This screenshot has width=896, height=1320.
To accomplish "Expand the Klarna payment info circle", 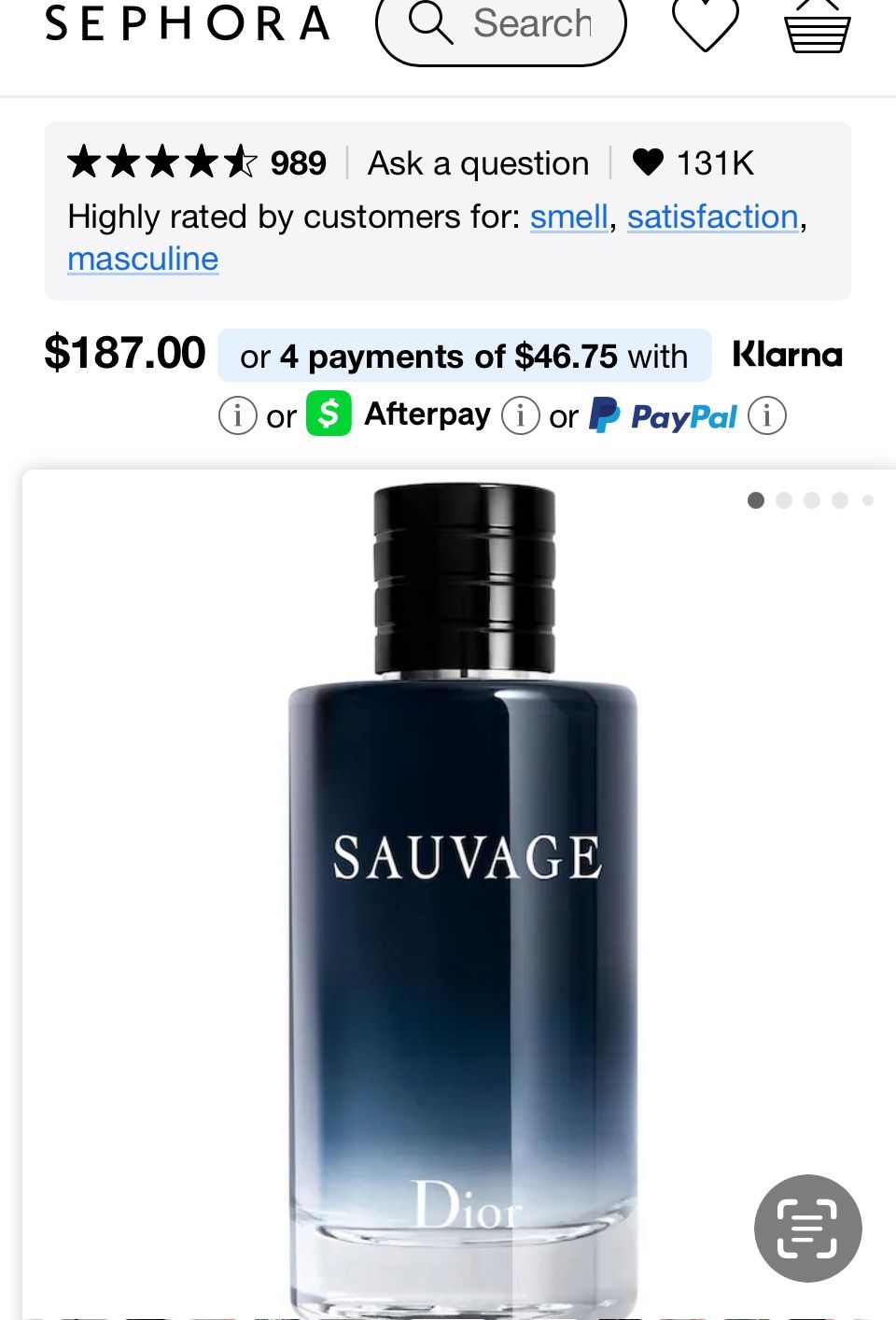I will click(239, 416).
